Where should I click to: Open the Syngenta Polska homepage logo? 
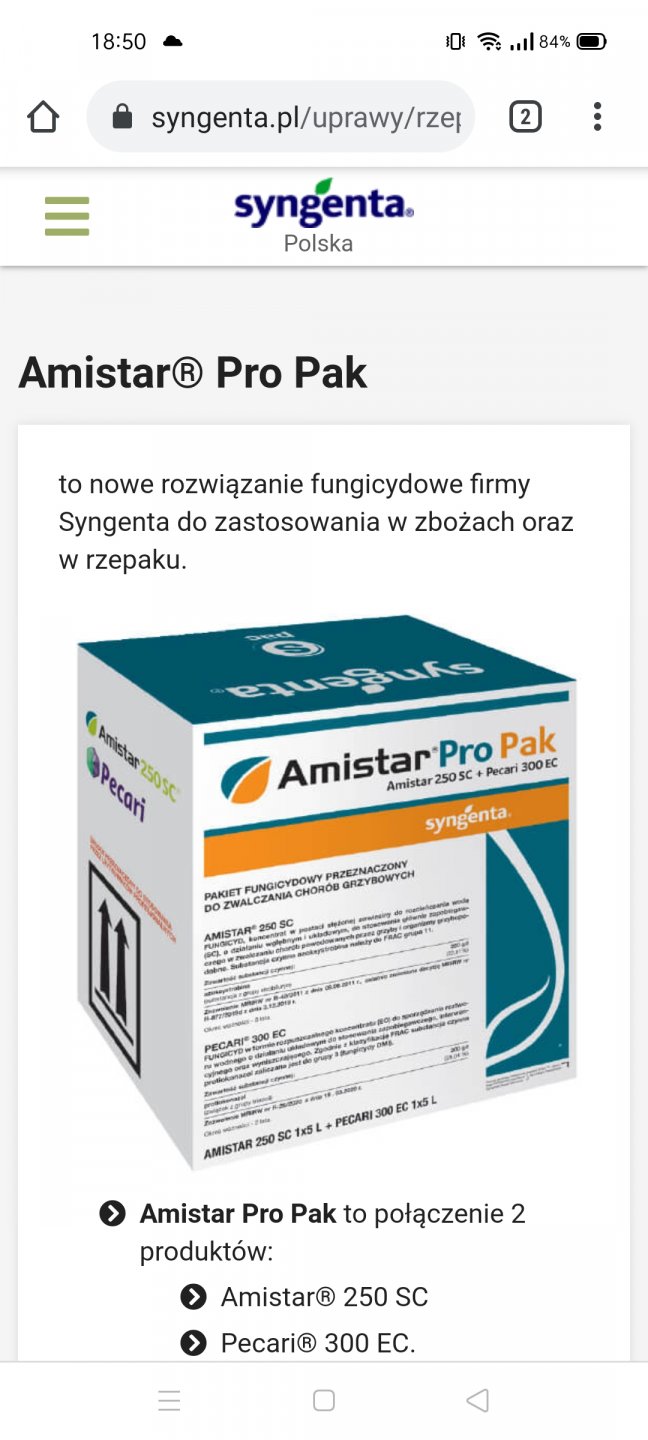click(x=322, y=214)
